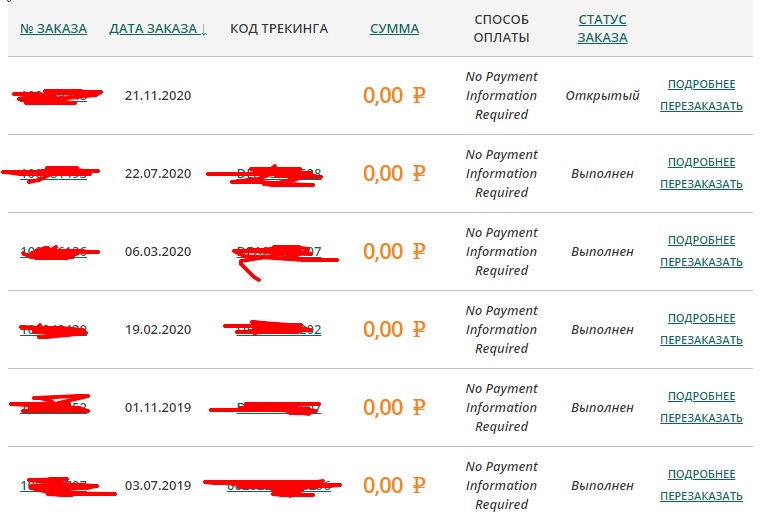The width and height of the screenshot is (766, 524).
Task: Open ПОДРОБНЕЕ for the 06.03.2020 order
Action: tap(701, 240)
